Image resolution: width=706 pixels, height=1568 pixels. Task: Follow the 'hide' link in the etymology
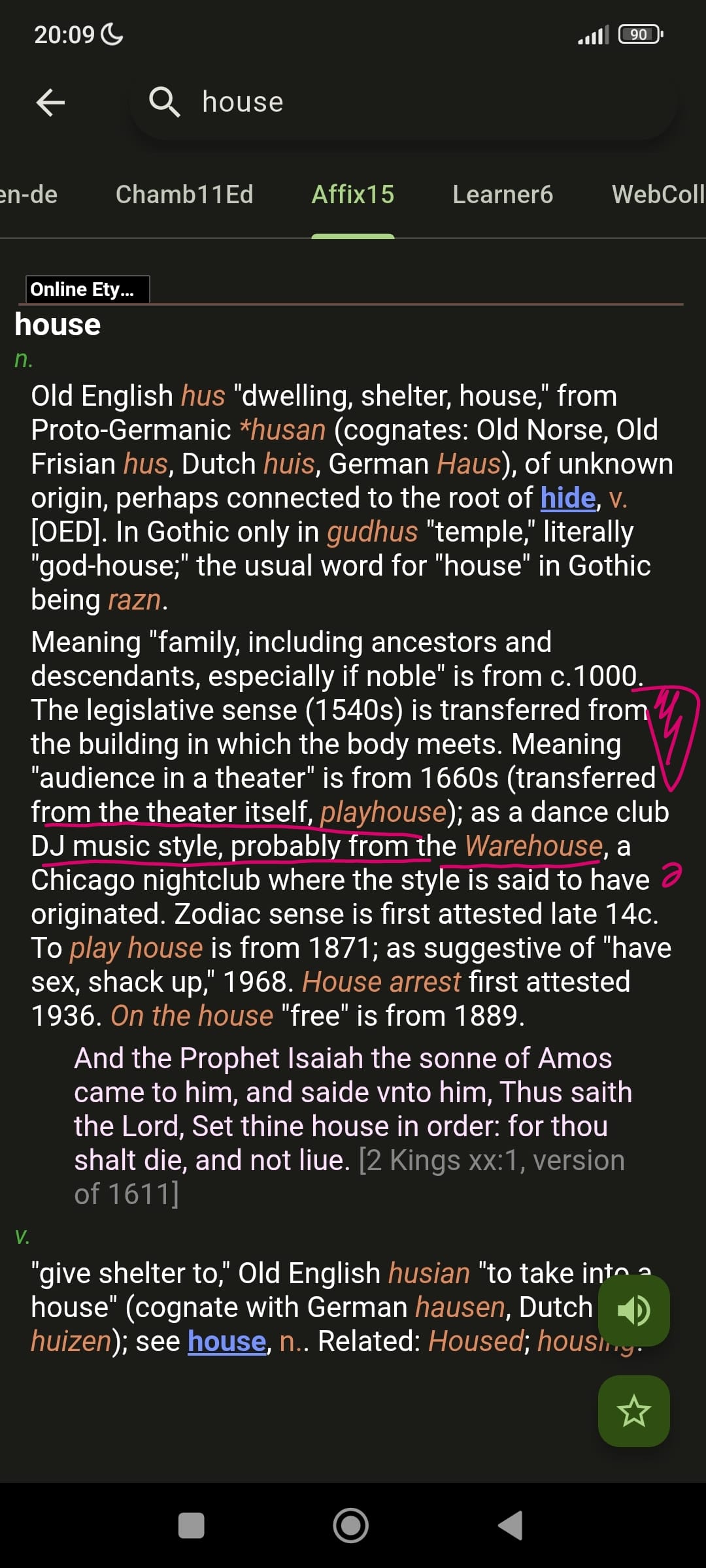click(567, 498)
